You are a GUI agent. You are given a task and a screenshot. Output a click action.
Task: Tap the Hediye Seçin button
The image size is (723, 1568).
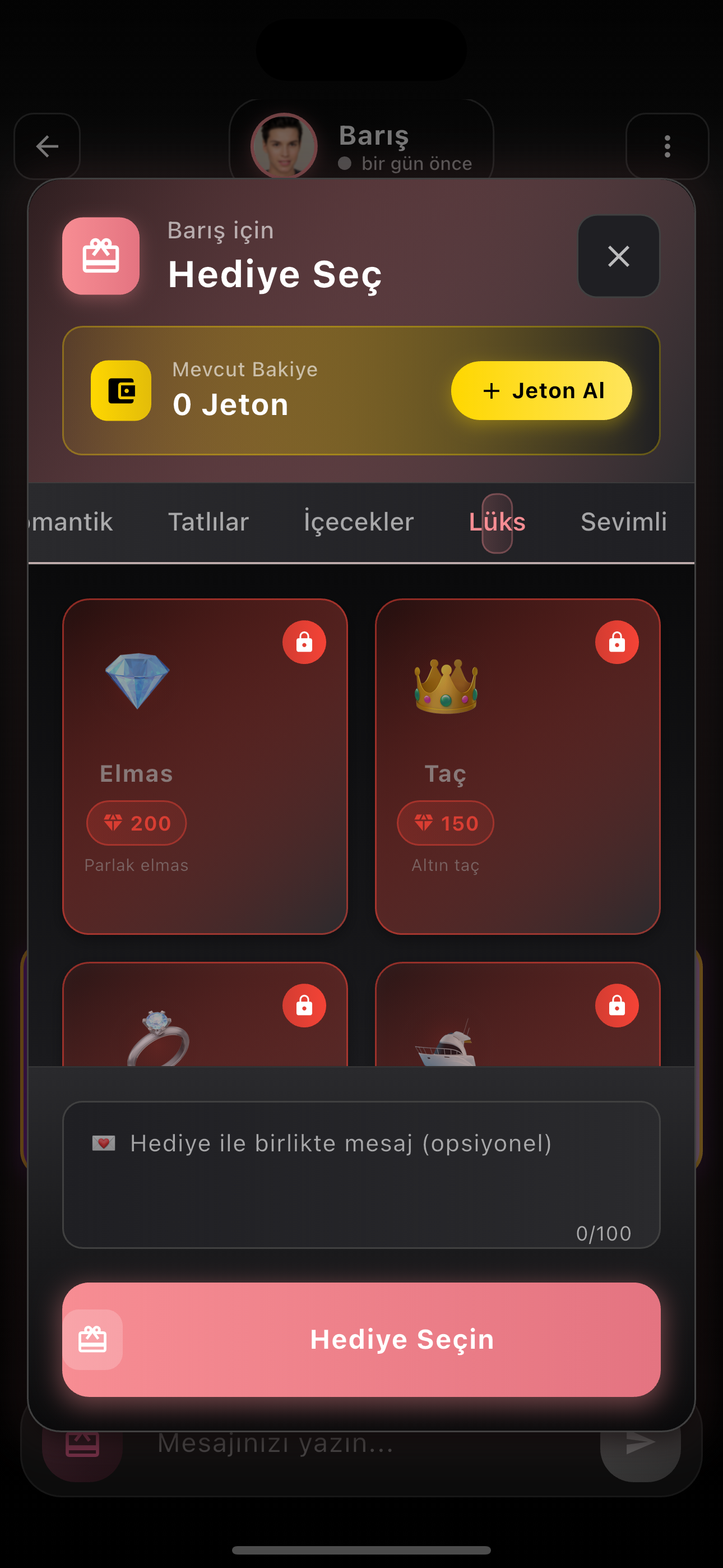(361, 1339)
